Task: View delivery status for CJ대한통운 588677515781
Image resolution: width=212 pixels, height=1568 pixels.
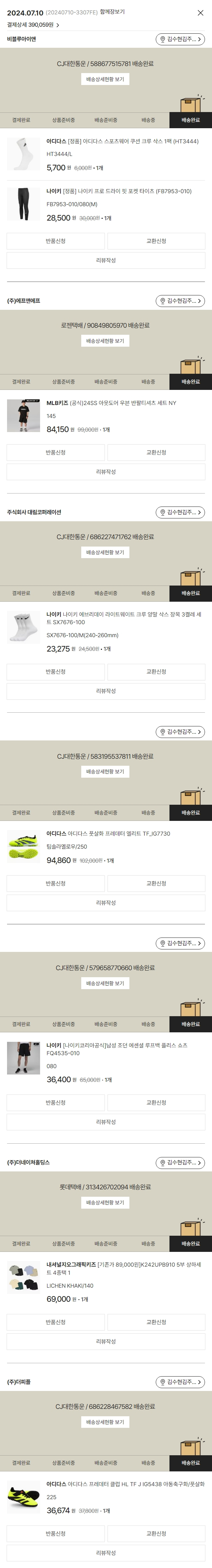Action: [105, 79]
